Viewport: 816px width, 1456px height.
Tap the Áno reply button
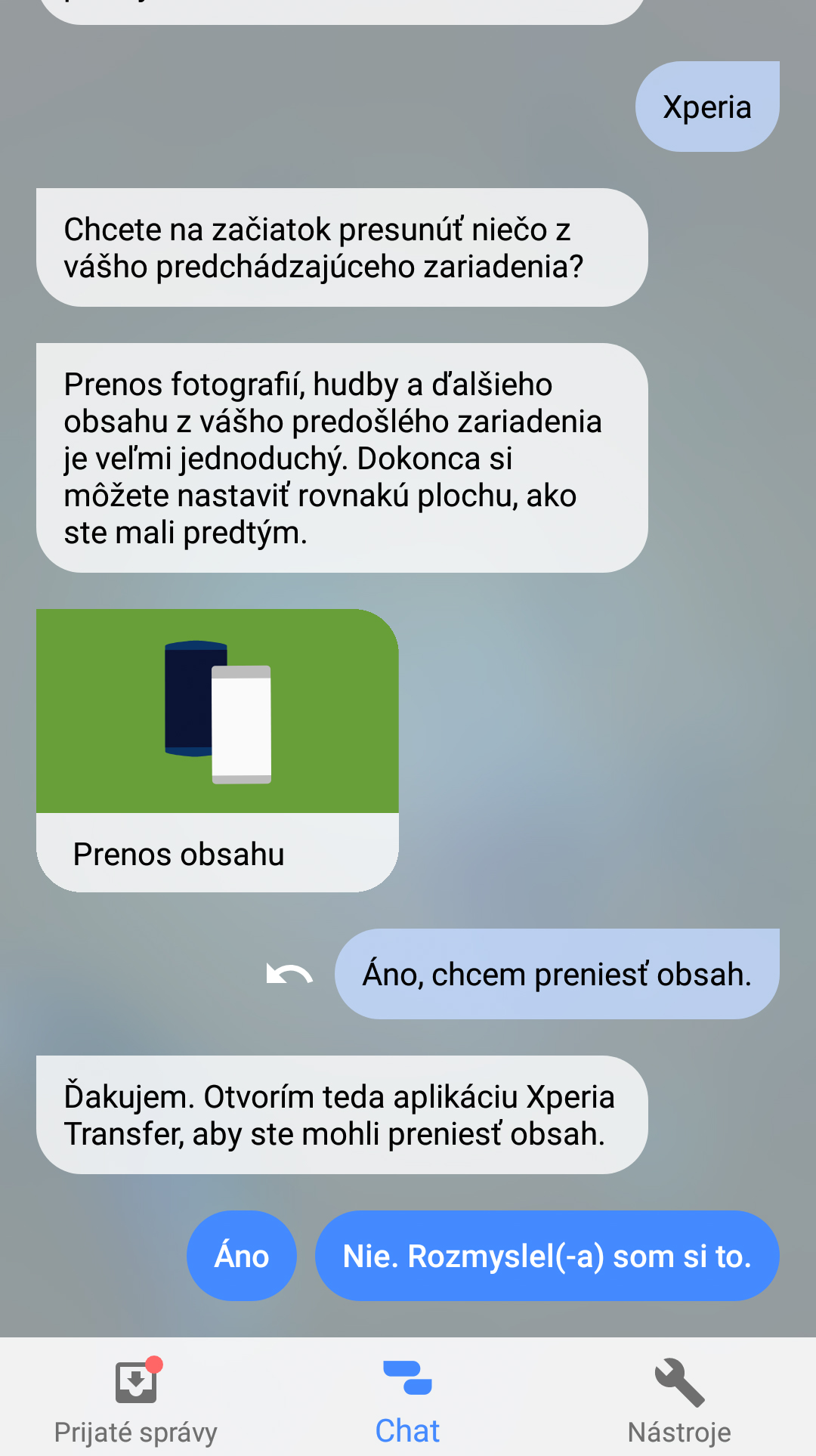(x=241, y=1256)
